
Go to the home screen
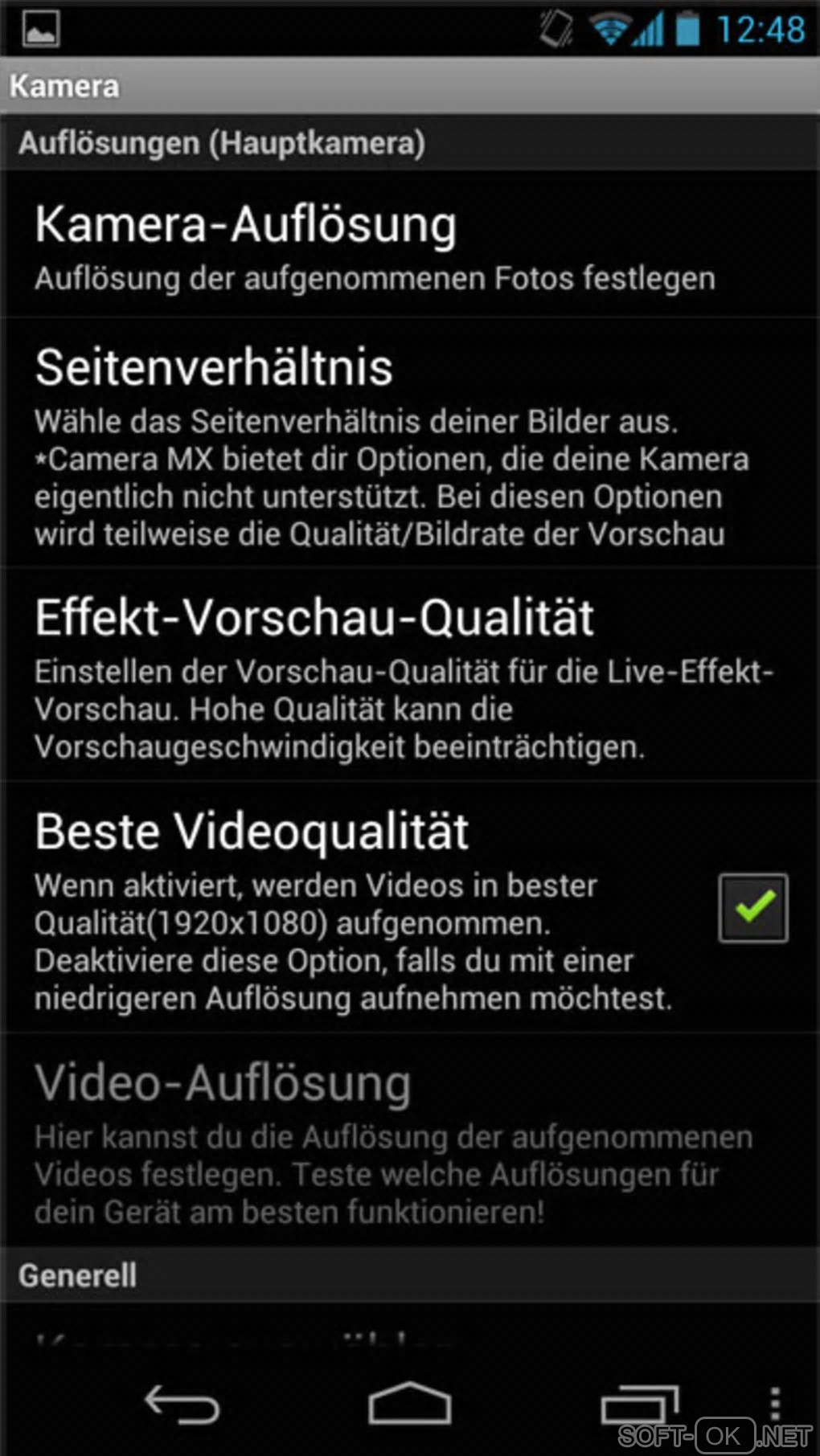pyautogui.click(x=409, y=1404)
